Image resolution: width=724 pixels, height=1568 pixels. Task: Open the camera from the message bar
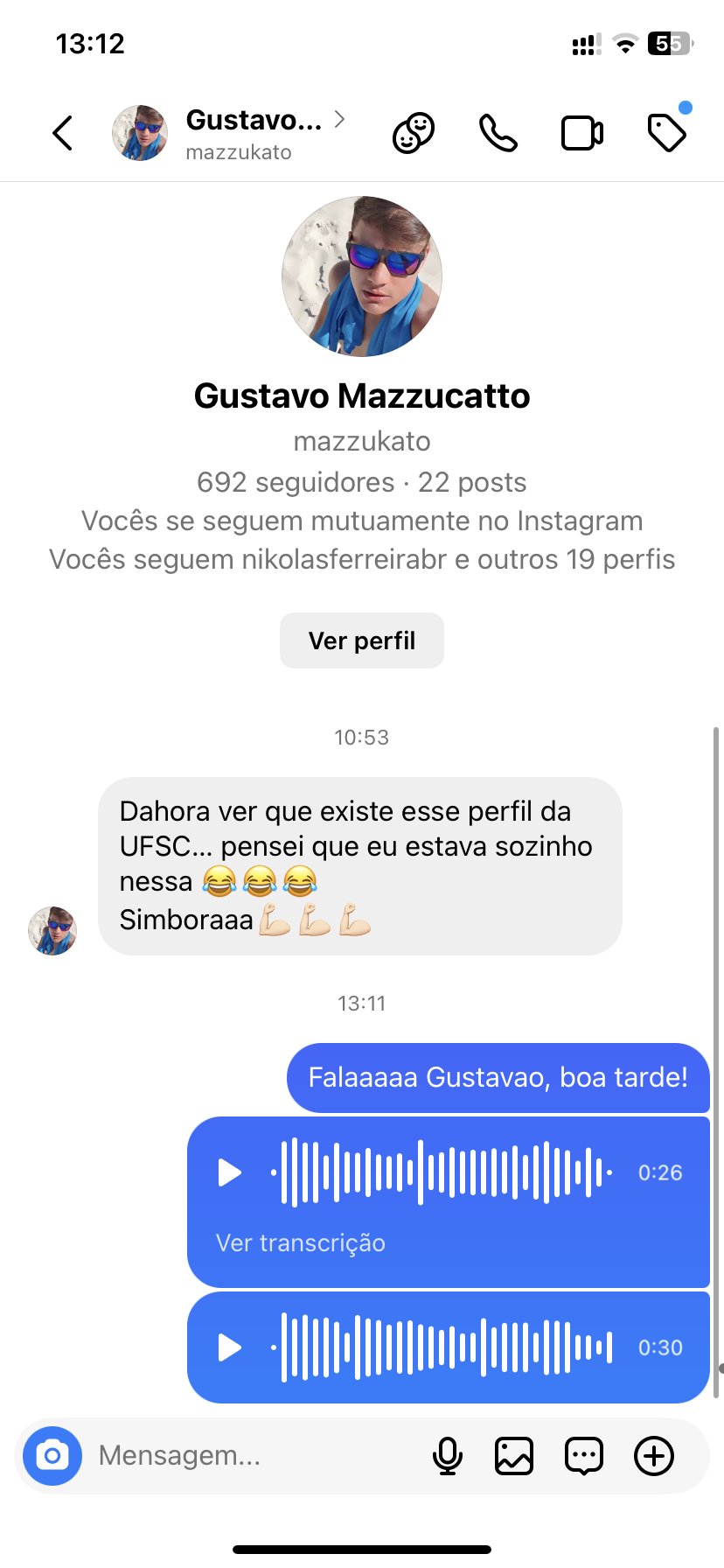[x=52, y=1456]
